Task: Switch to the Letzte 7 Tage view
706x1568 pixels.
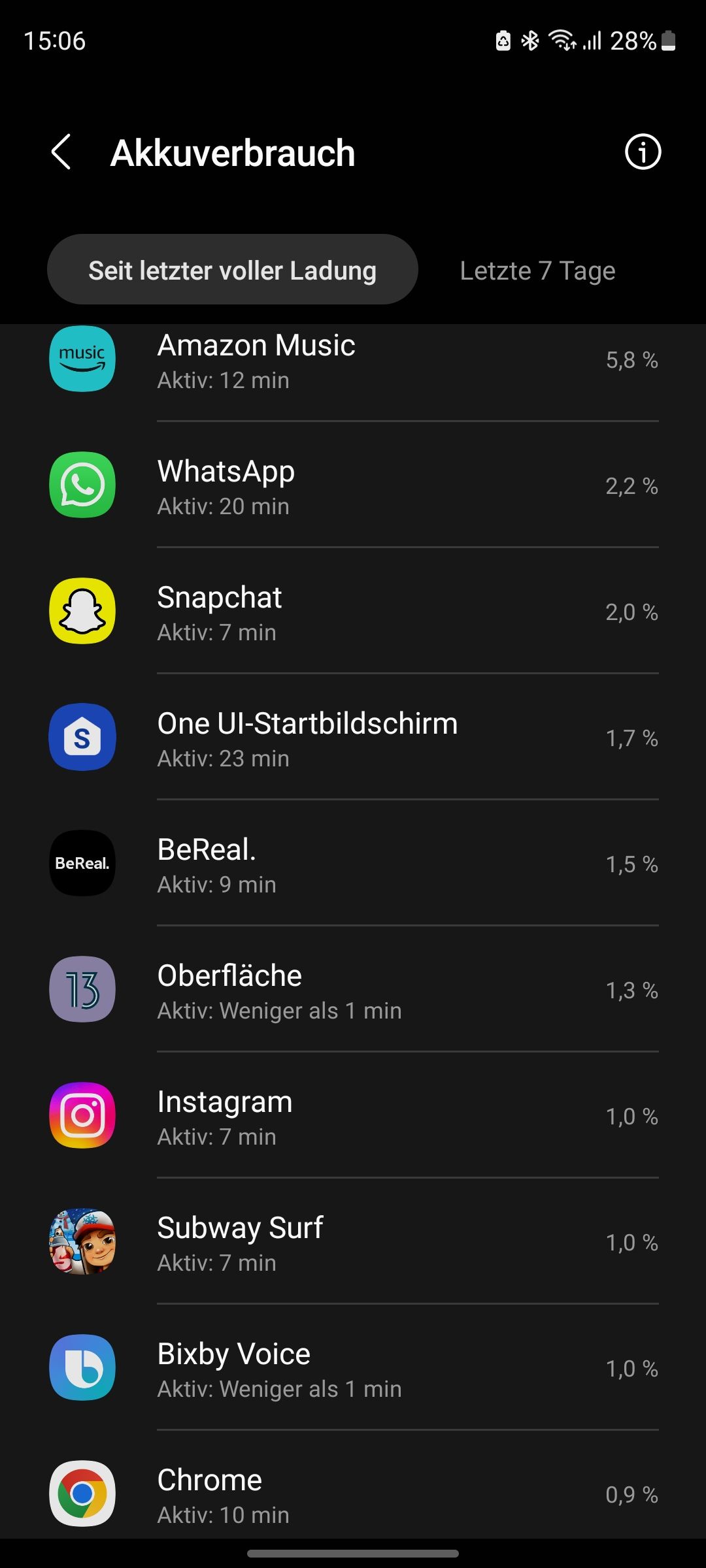Action: (x=537, y=270)
